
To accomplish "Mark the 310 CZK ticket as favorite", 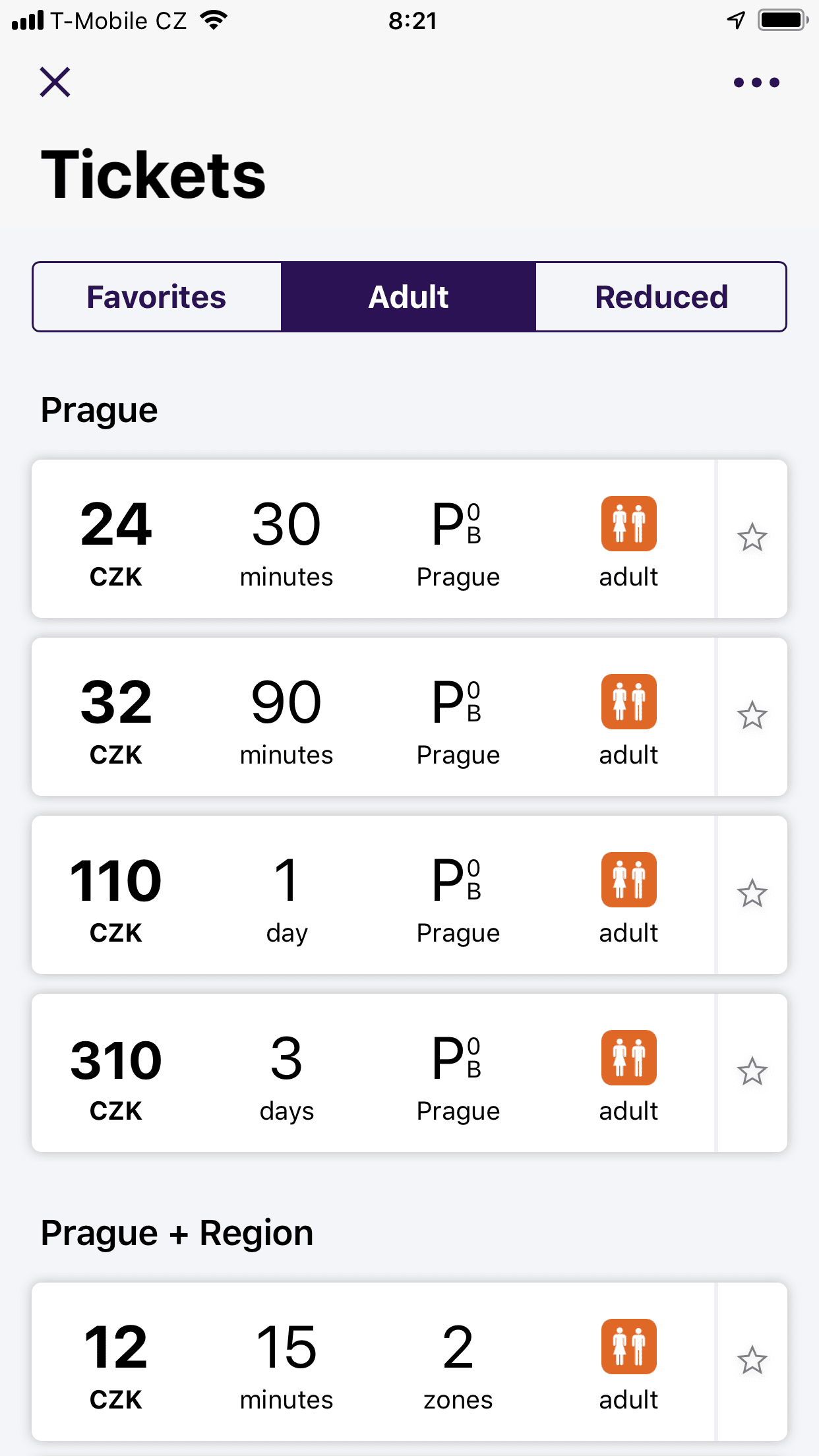I will coord(752,1072).
